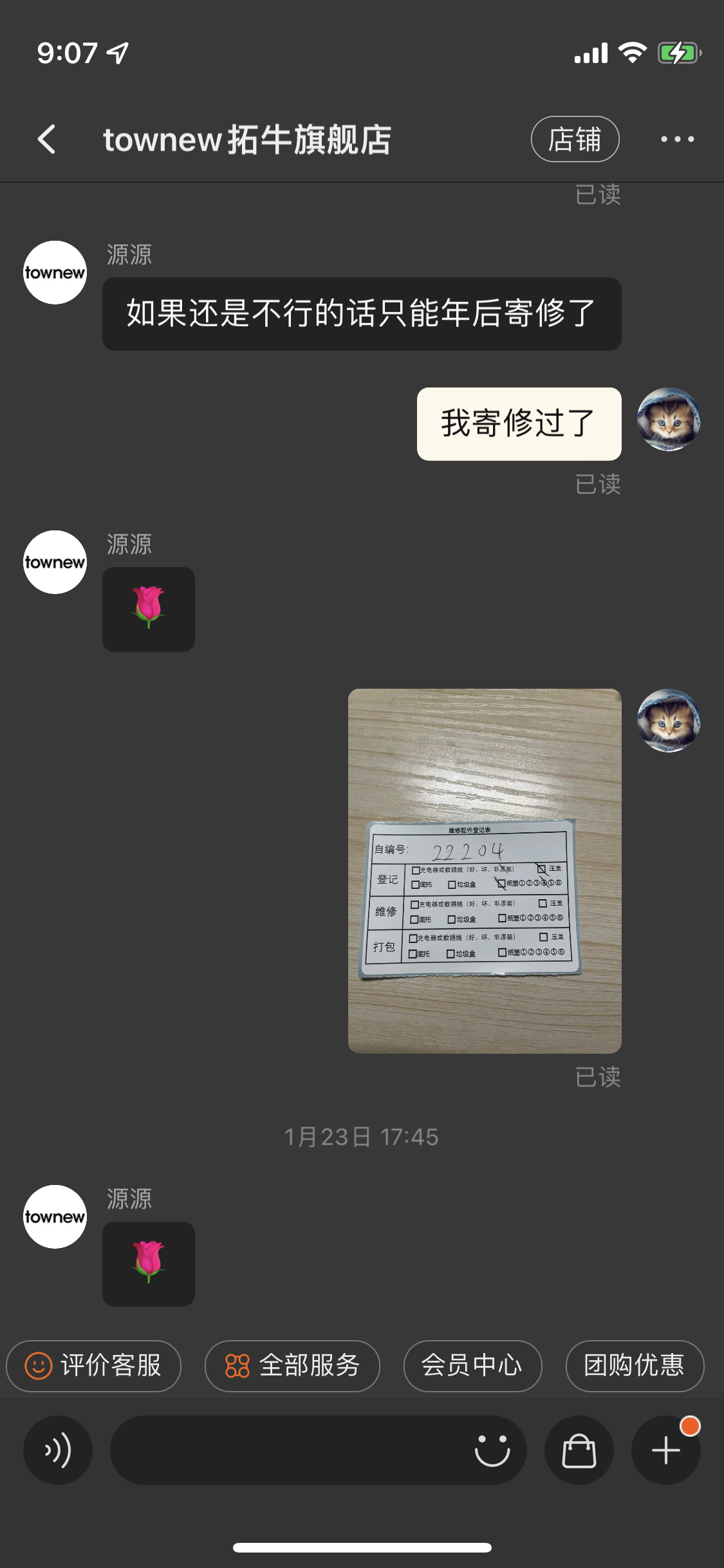Image resolution: width=724 pixels, height=1568 pixels.
Task: Tap the 评价客服 chip
Action: [94, 1365]
